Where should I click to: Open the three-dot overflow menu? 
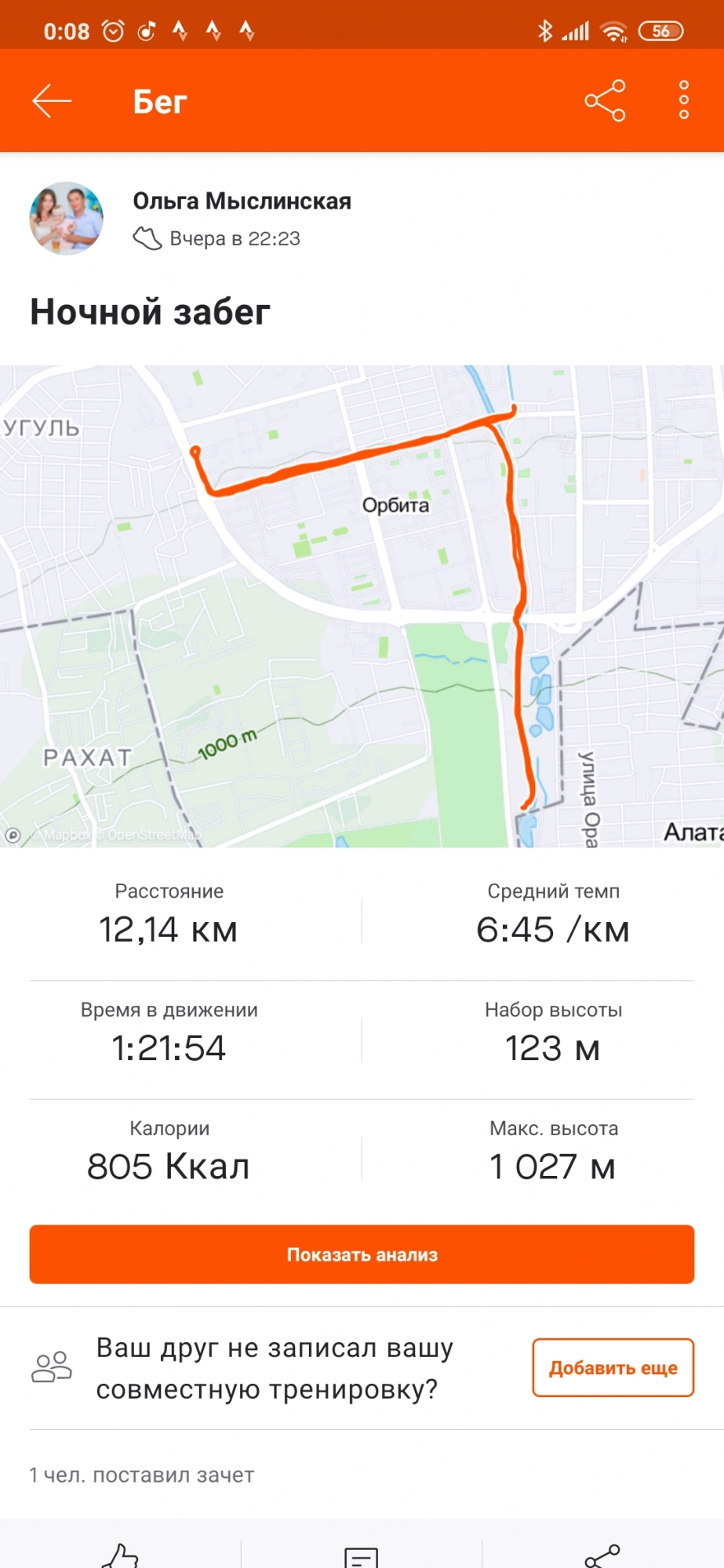point(683,100)
